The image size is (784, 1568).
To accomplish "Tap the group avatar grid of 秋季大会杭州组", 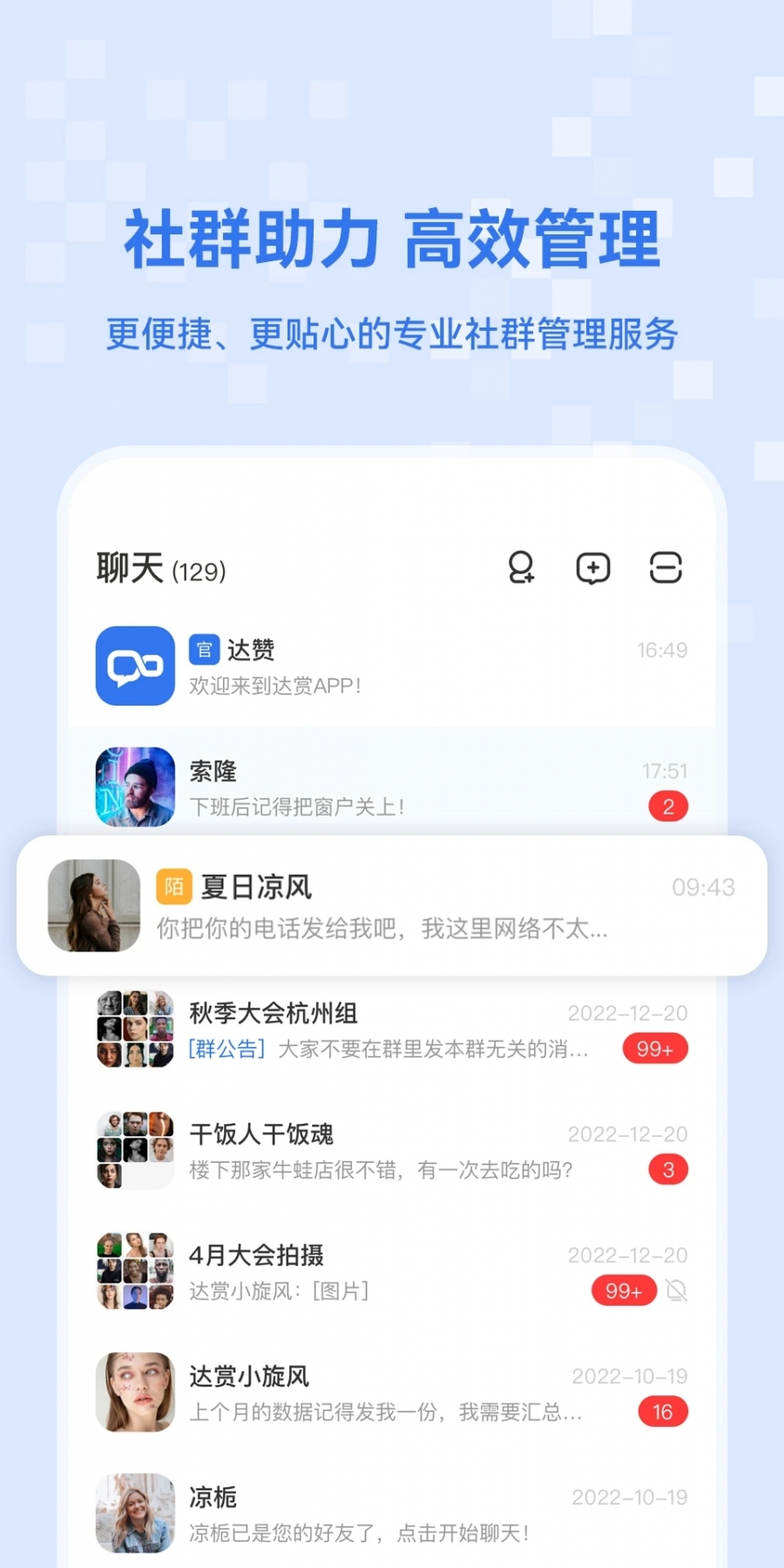I will (134, 1029).
